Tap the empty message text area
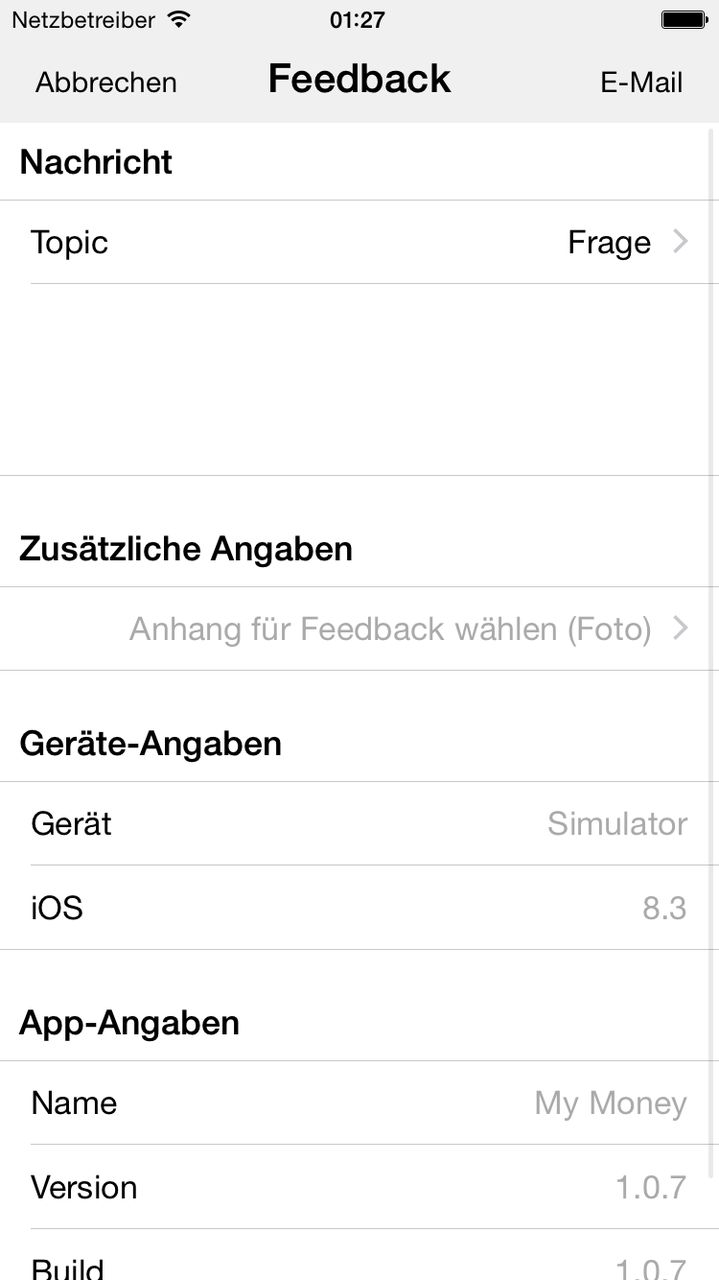 click(x=359, y=379)
